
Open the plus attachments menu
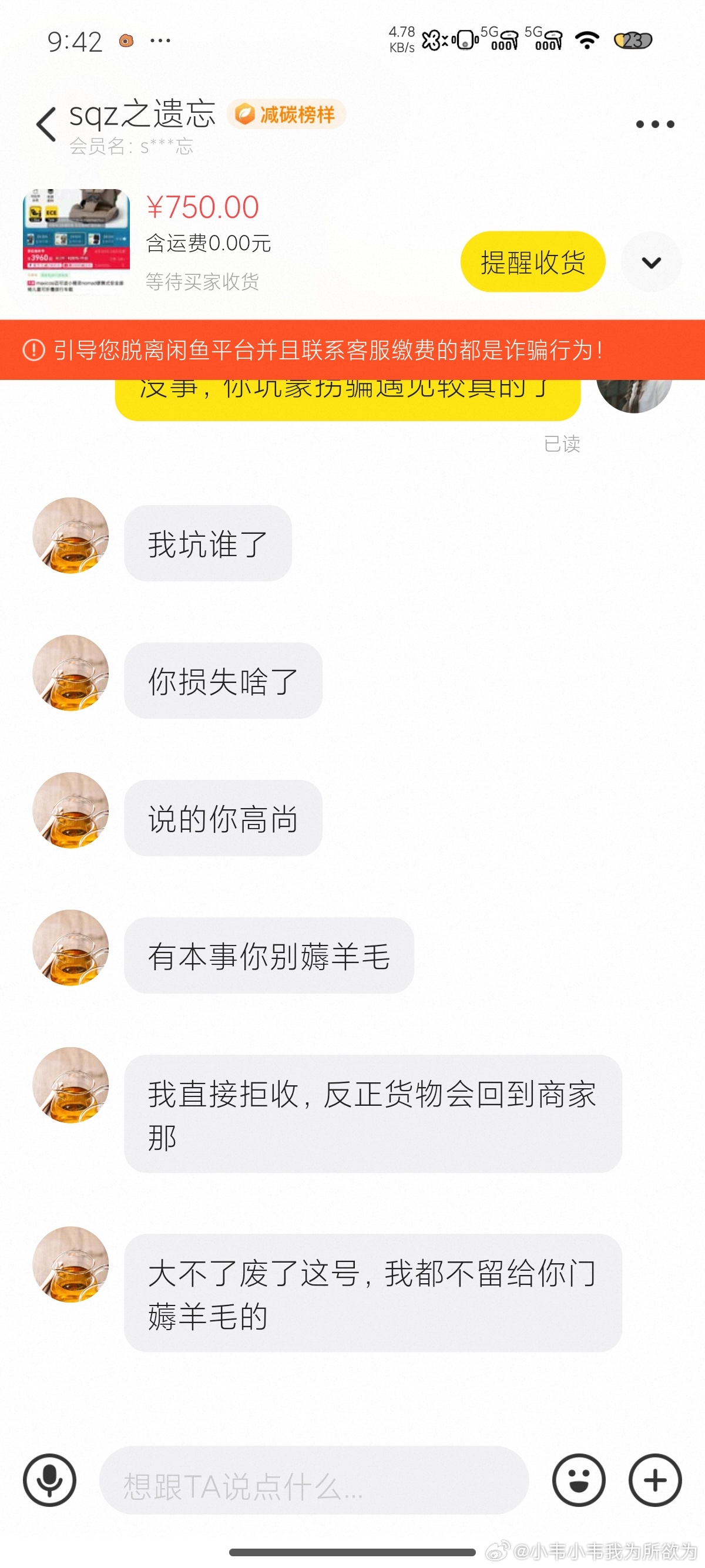654,1480
